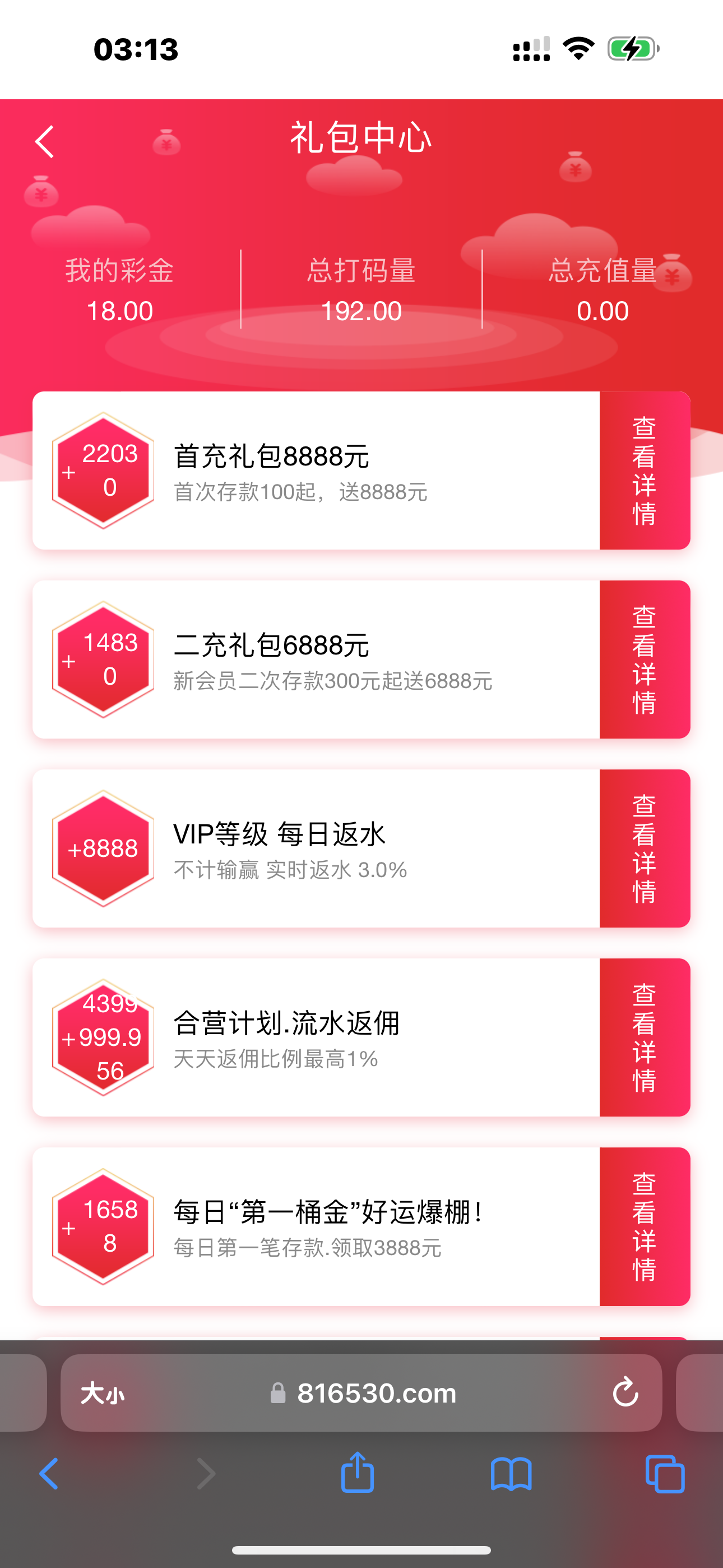Navigate back in Safari history

point(49,1474)
